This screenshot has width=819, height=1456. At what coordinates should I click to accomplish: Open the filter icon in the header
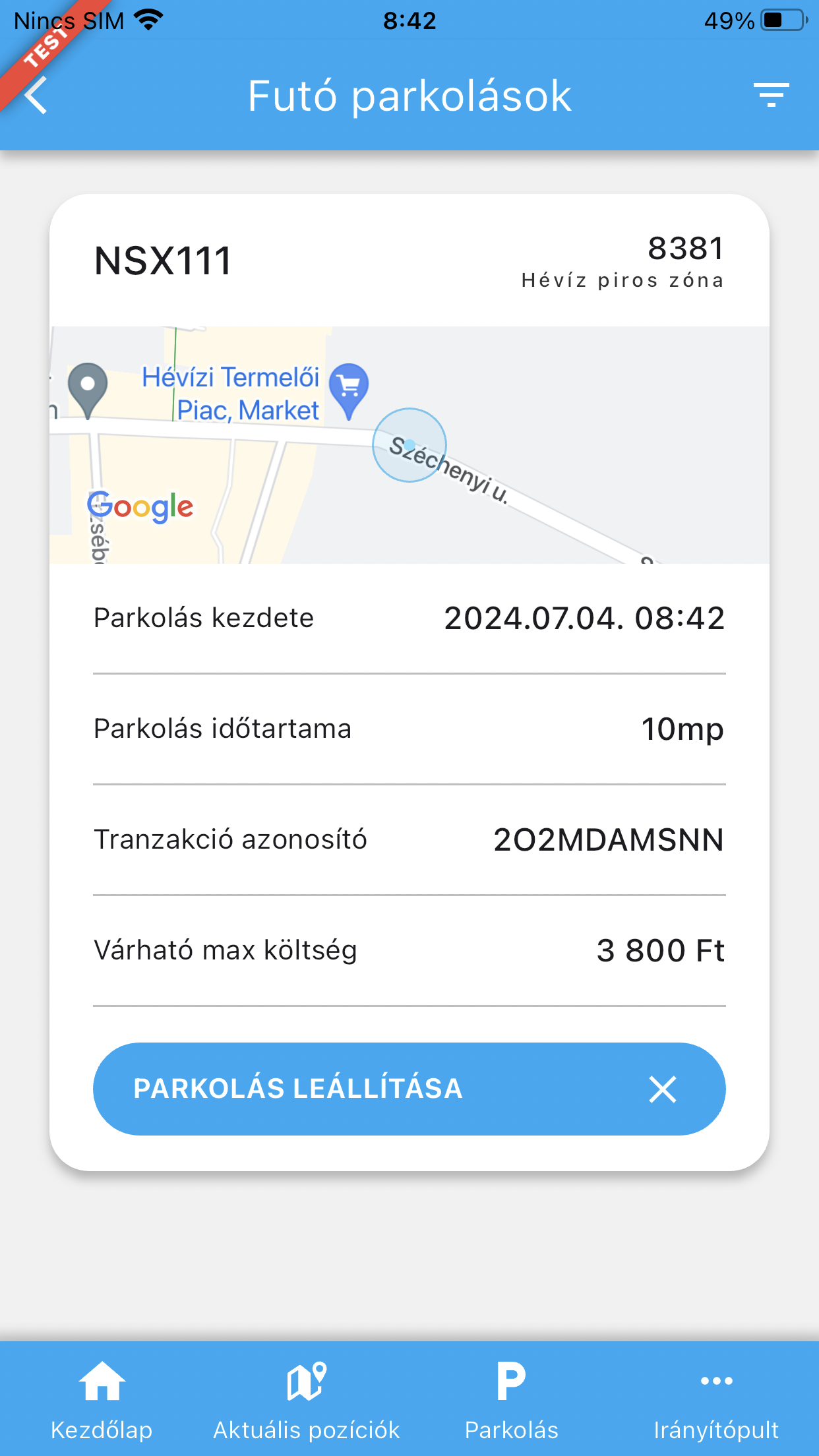pyautogui.click(x=771, y=96)
